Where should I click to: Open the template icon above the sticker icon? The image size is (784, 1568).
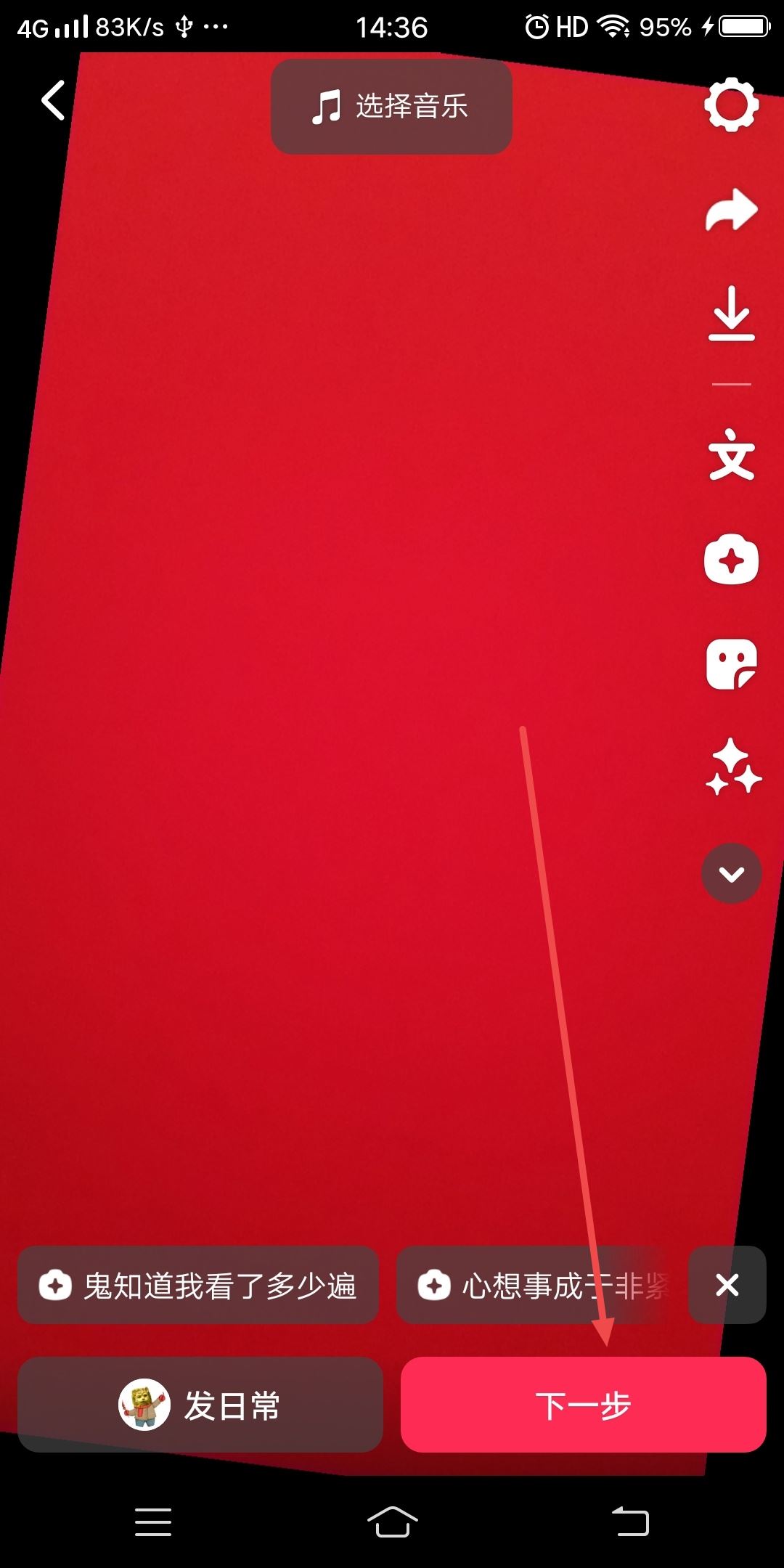coord(731,560)
